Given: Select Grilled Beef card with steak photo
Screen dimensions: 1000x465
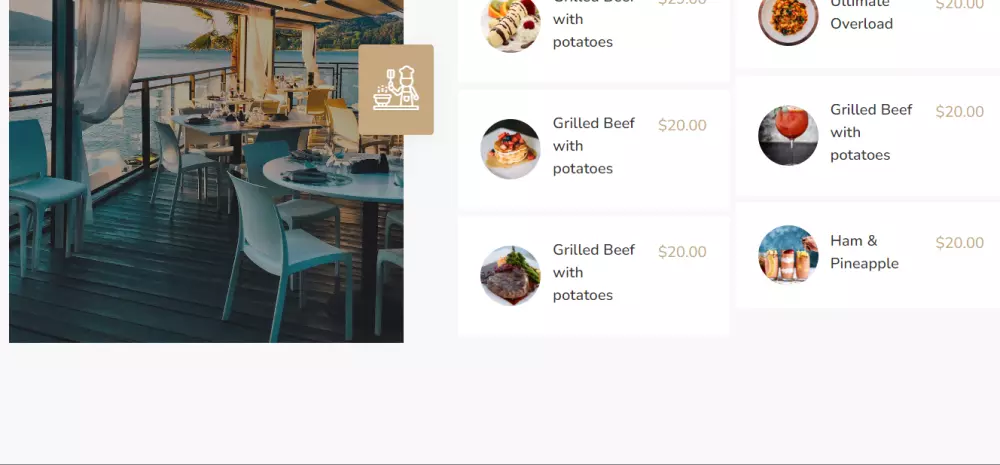Looking at the screenshot, I should (594, 272).
